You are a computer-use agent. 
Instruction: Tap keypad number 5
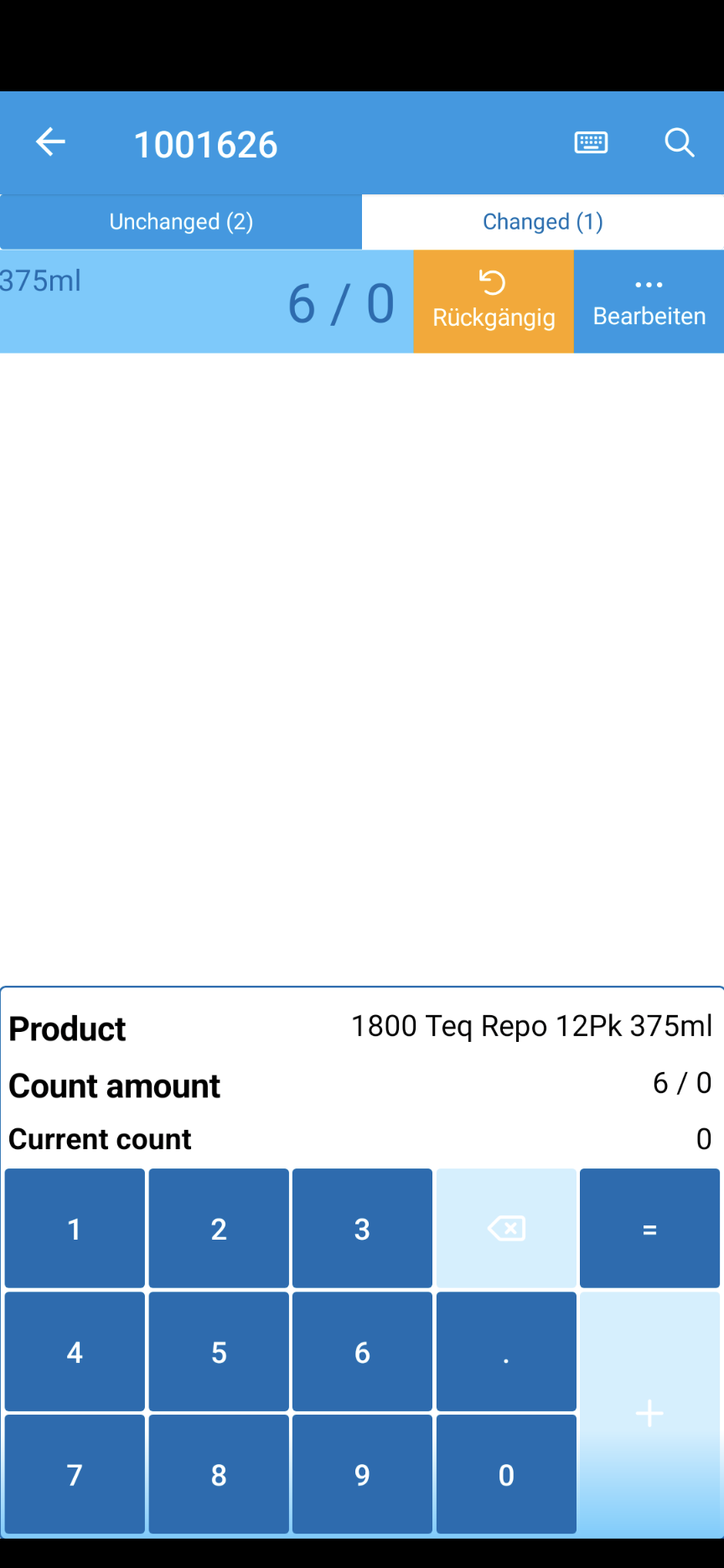[x=219, y=1352]
